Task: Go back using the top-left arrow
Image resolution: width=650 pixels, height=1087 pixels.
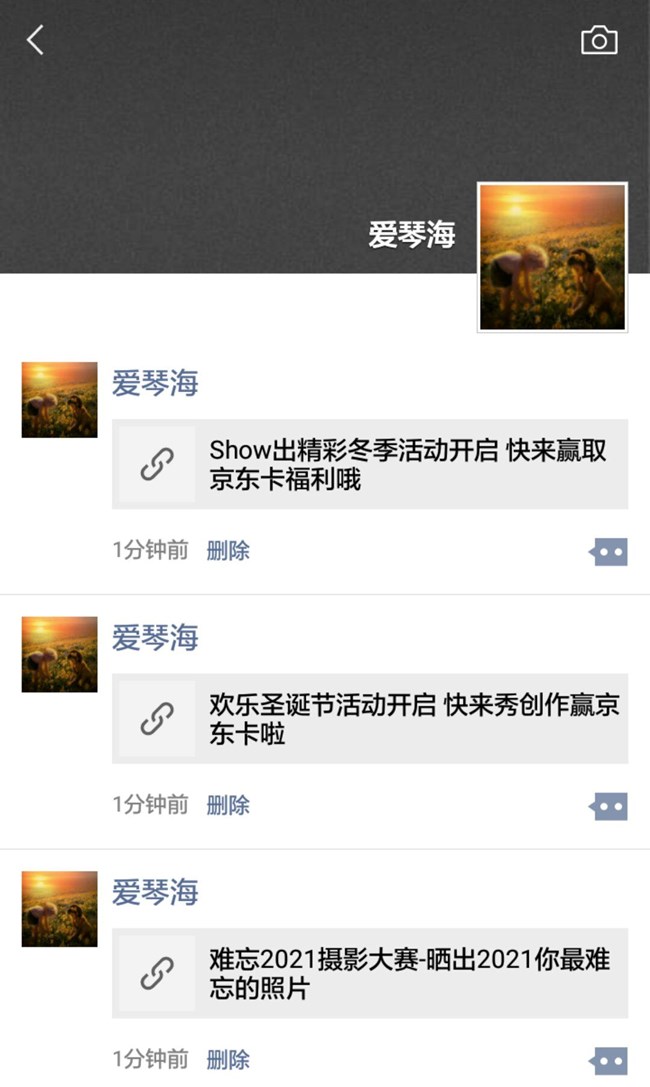Action: [35, 40]
